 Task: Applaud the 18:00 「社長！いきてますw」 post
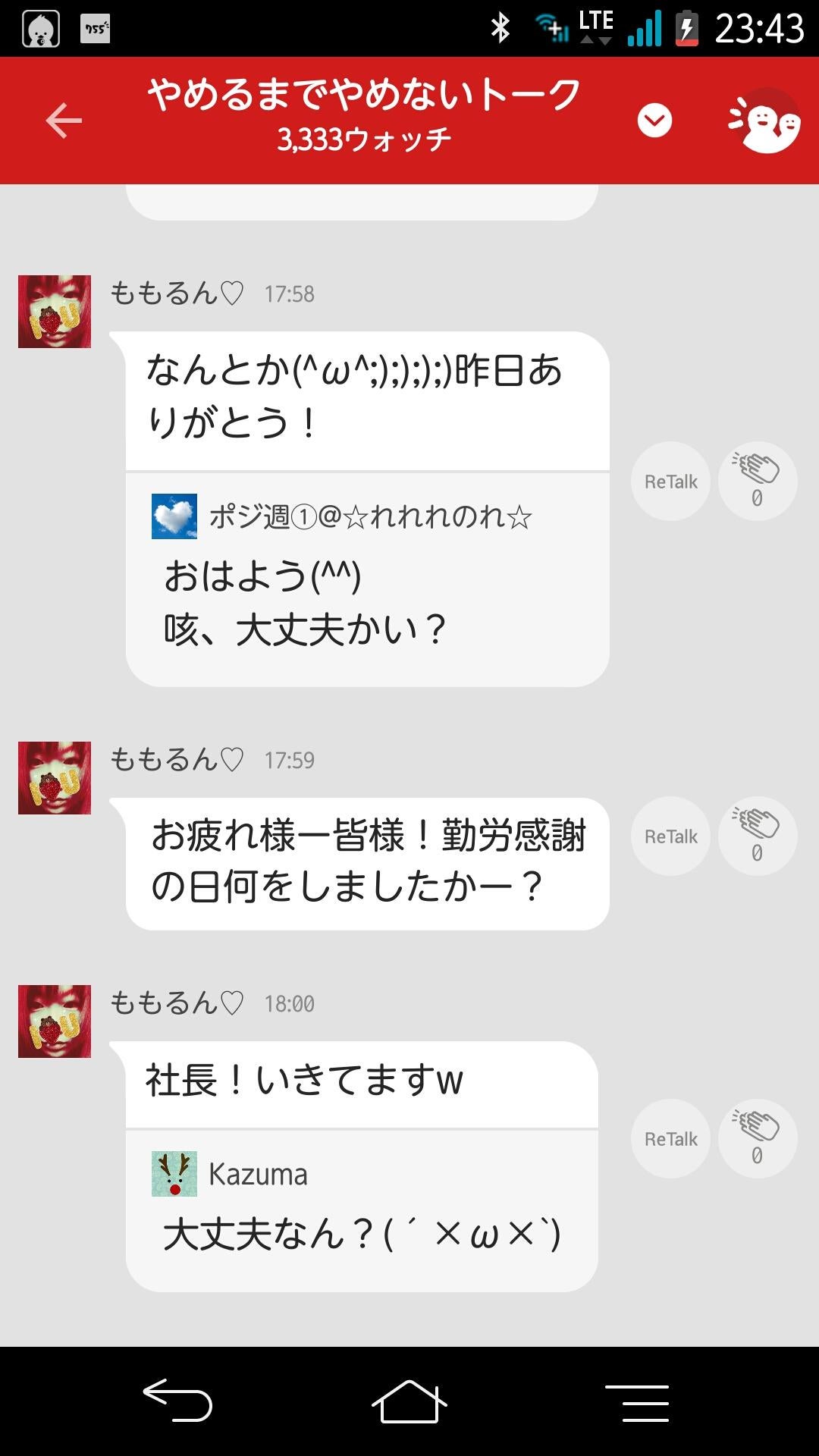click(756, 1137)
